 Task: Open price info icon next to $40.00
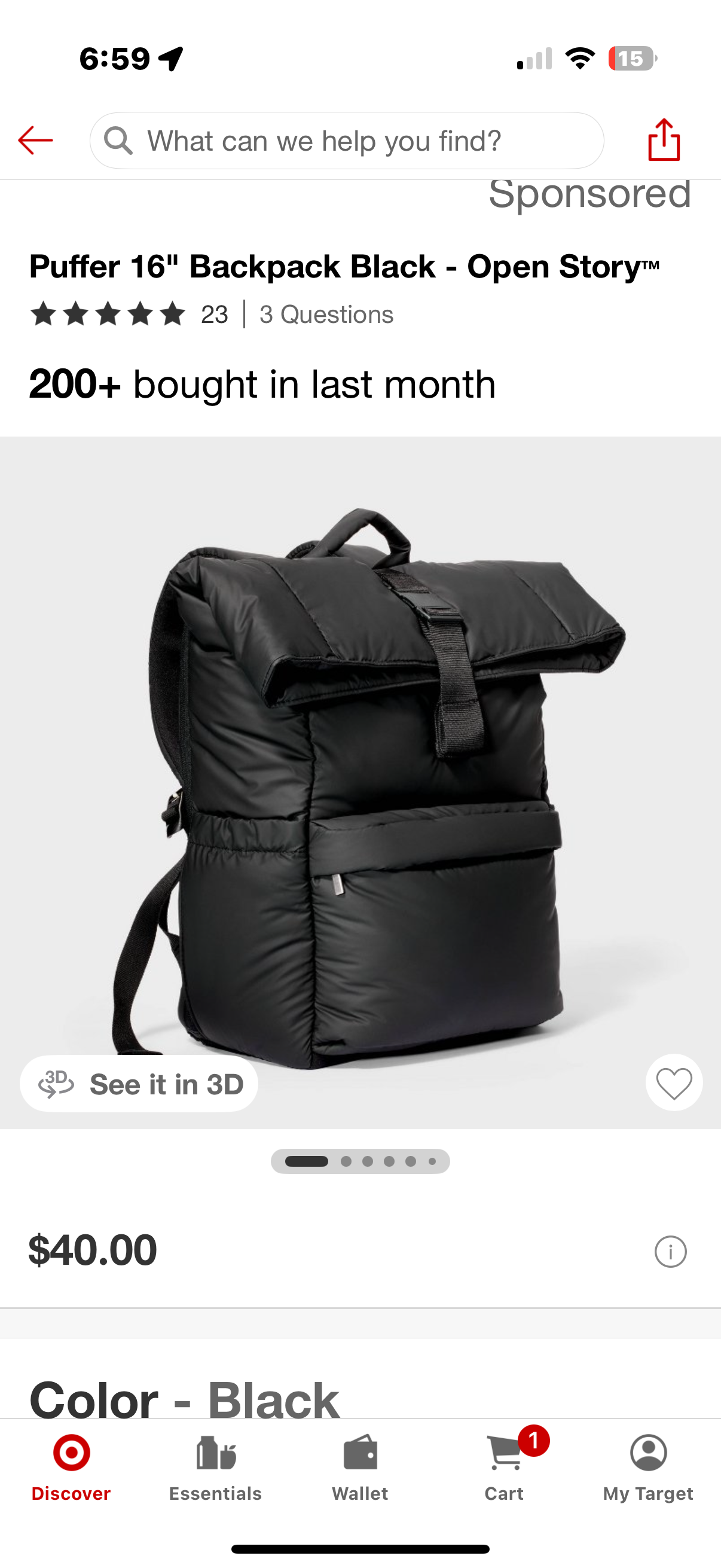670,1252
